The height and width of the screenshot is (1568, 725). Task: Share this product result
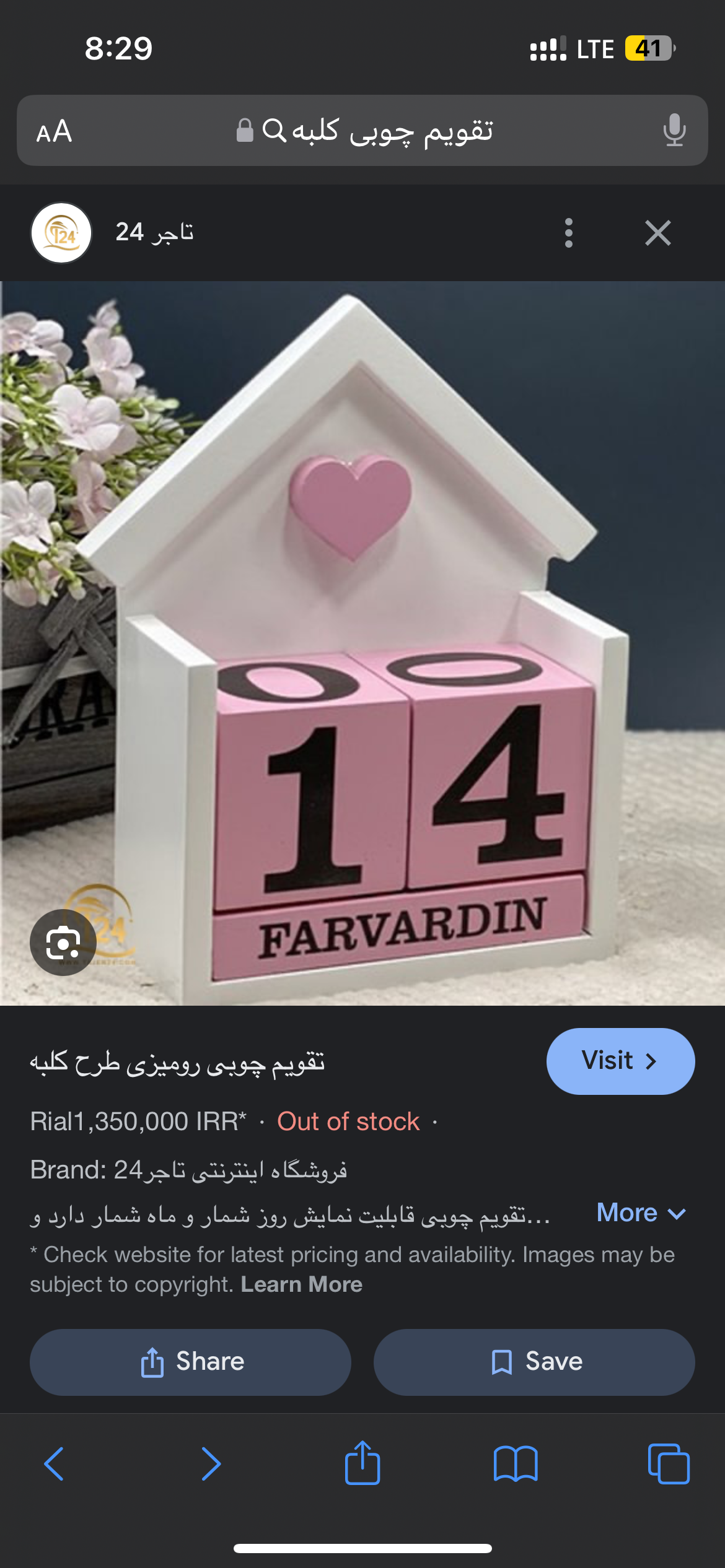pos(190,1362)
